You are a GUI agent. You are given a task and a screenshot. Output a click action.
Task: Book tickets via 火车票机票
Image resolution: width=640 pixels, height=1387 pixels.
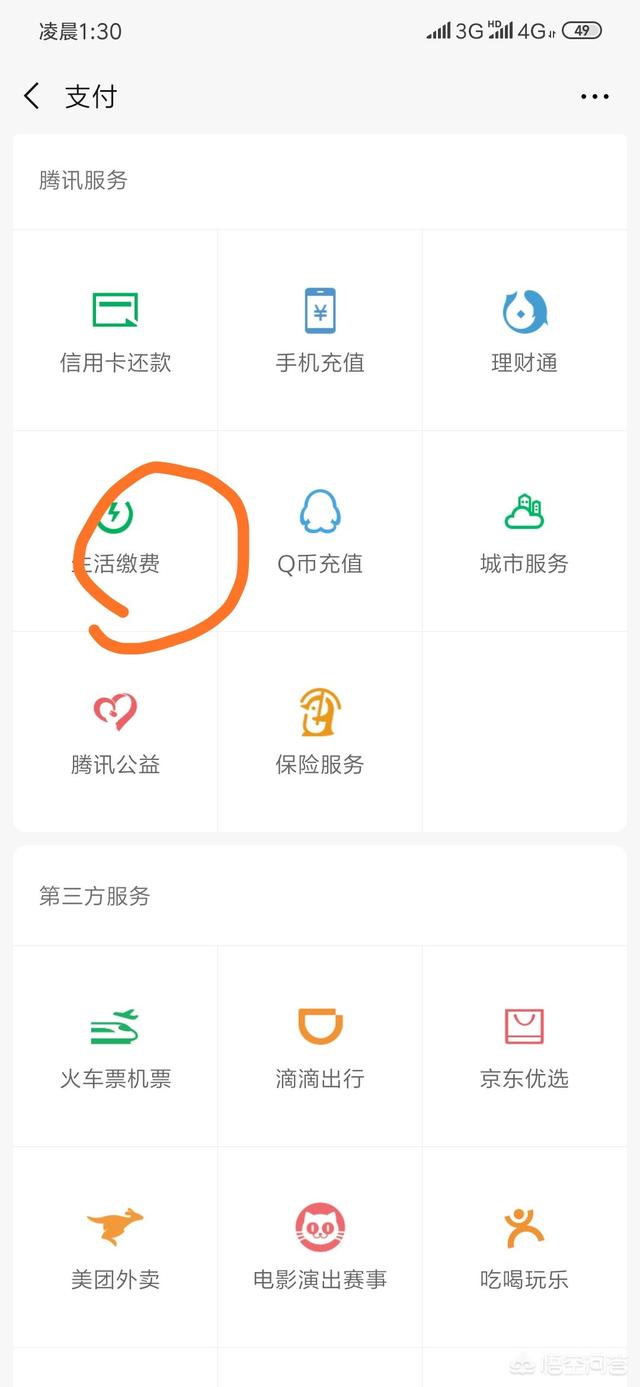[115, 1047]
